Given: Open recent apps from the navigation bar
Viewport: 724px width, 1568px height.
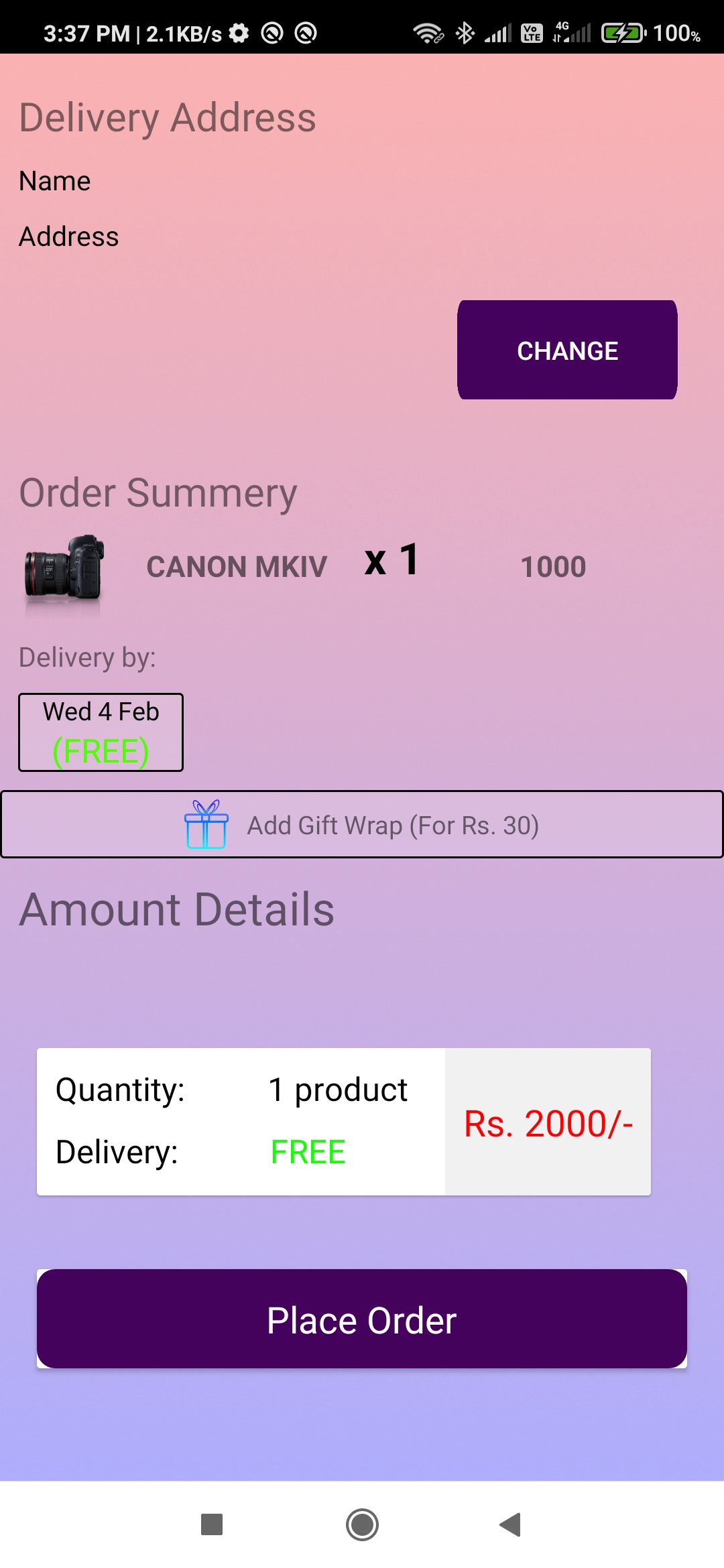Looking at the screenshot, I should click(x=212, y=1524).
